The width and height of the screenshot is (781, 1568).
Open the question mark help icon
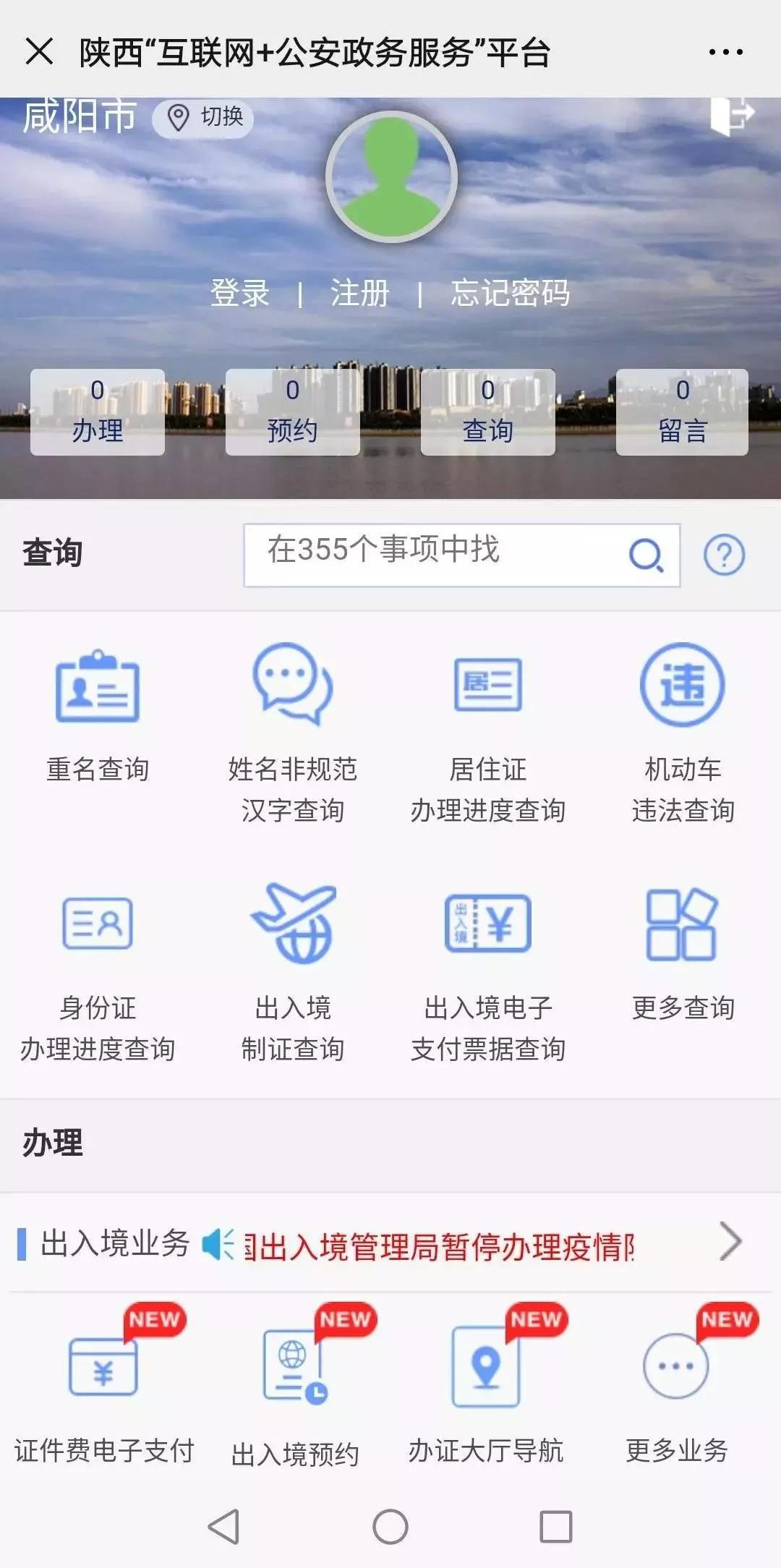pyautogui.click(x=725, y=554)
